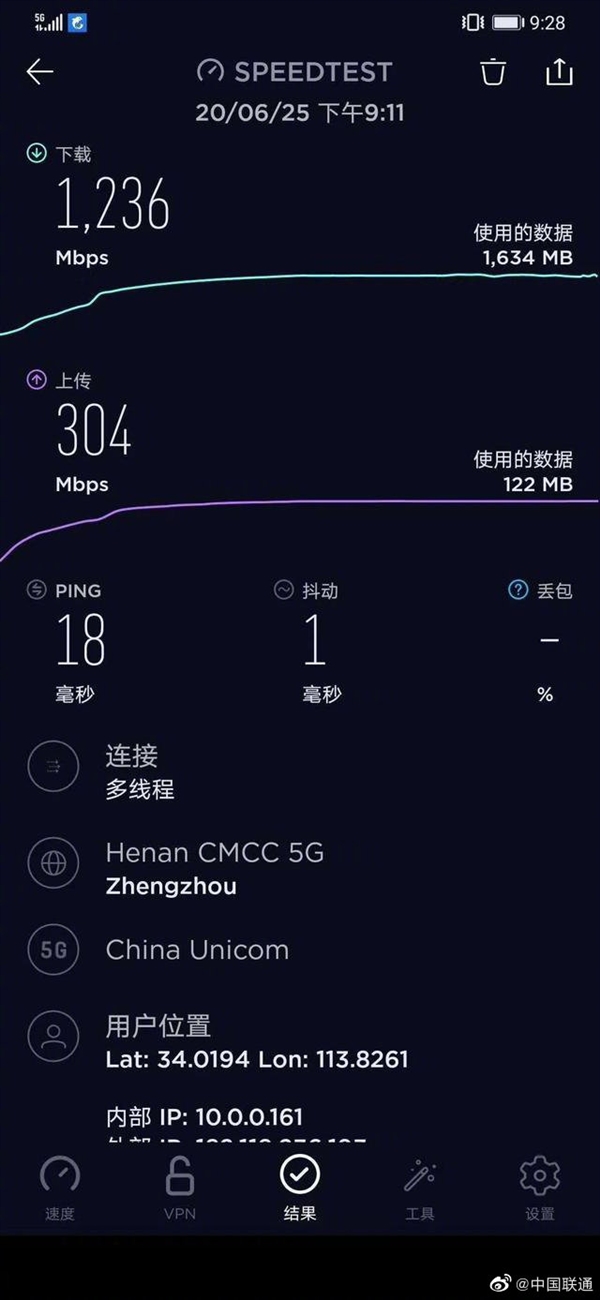Delete this speed test result
Image resolution: width=600 pixels, height=1300 pixels.
[x=493, y=72]
